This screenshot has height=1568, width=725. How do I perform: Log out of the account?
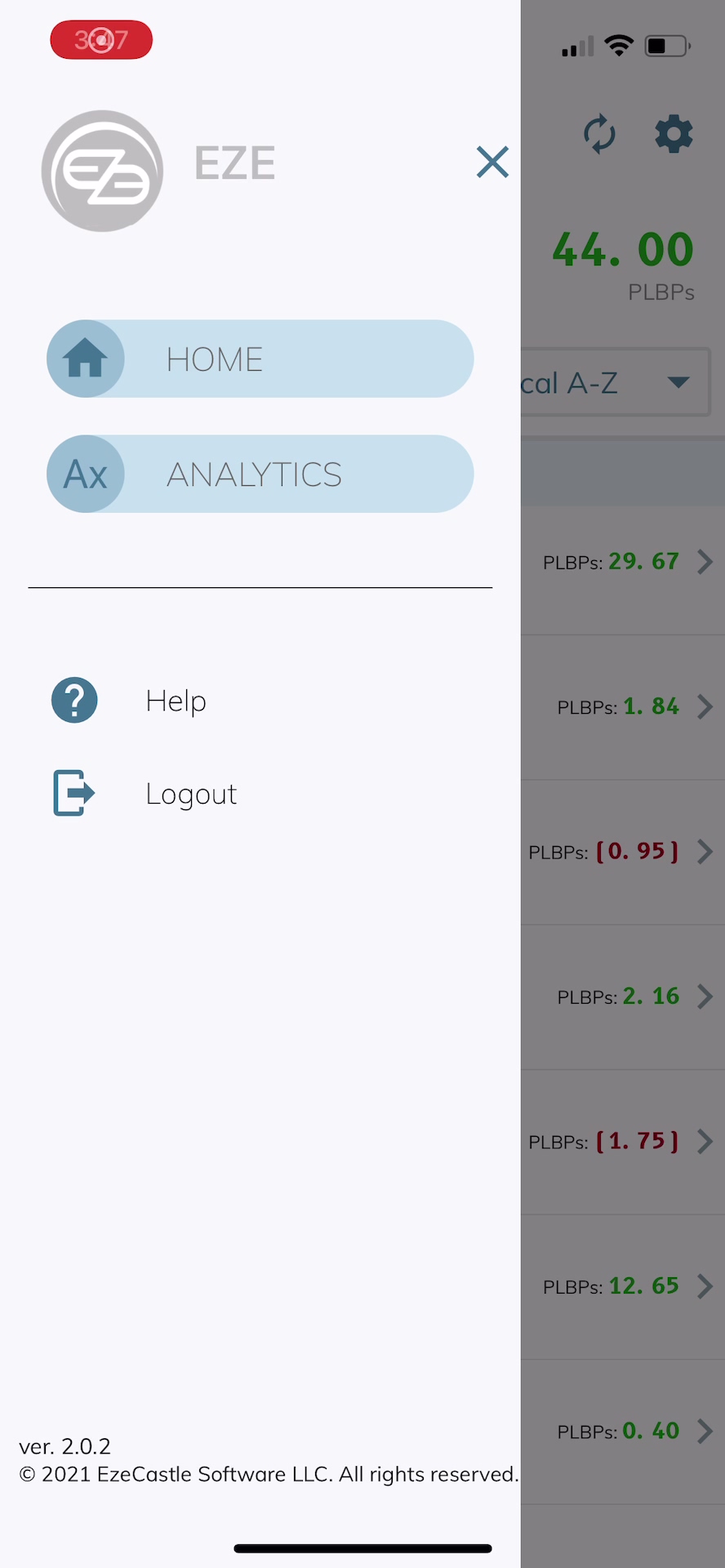(x=190, y=794)
